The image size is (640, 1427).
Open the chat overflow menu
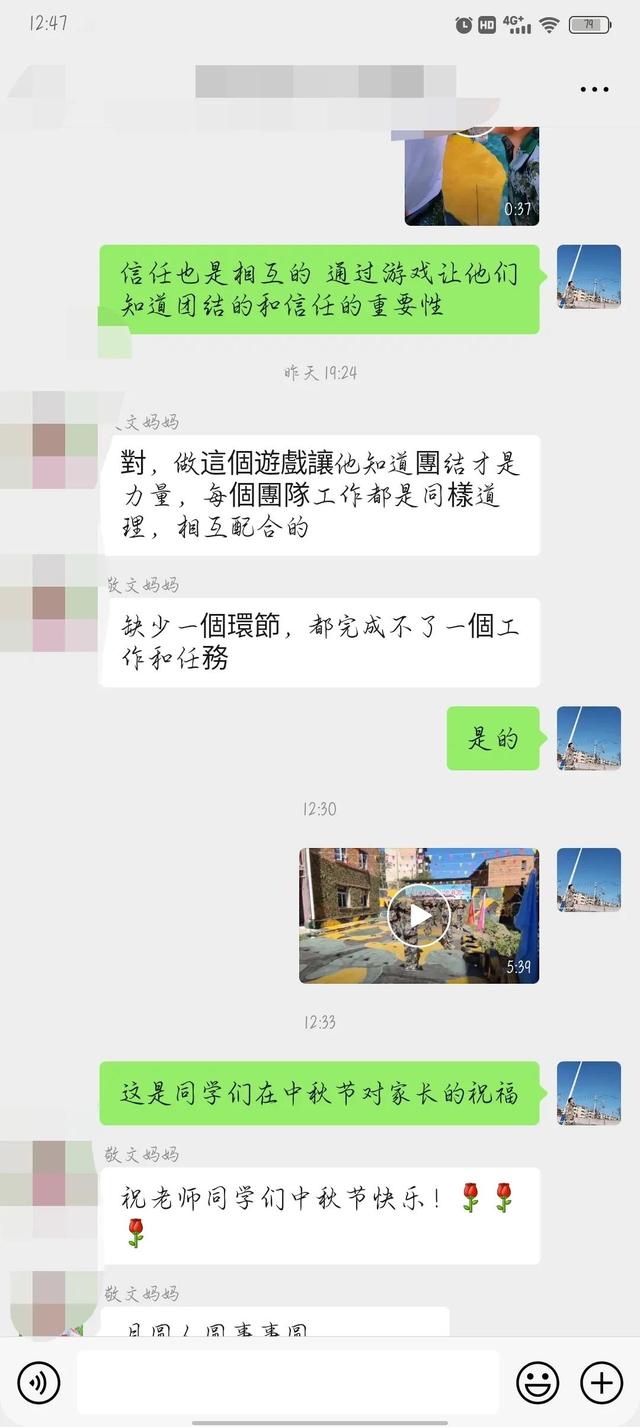coord(594,90)
